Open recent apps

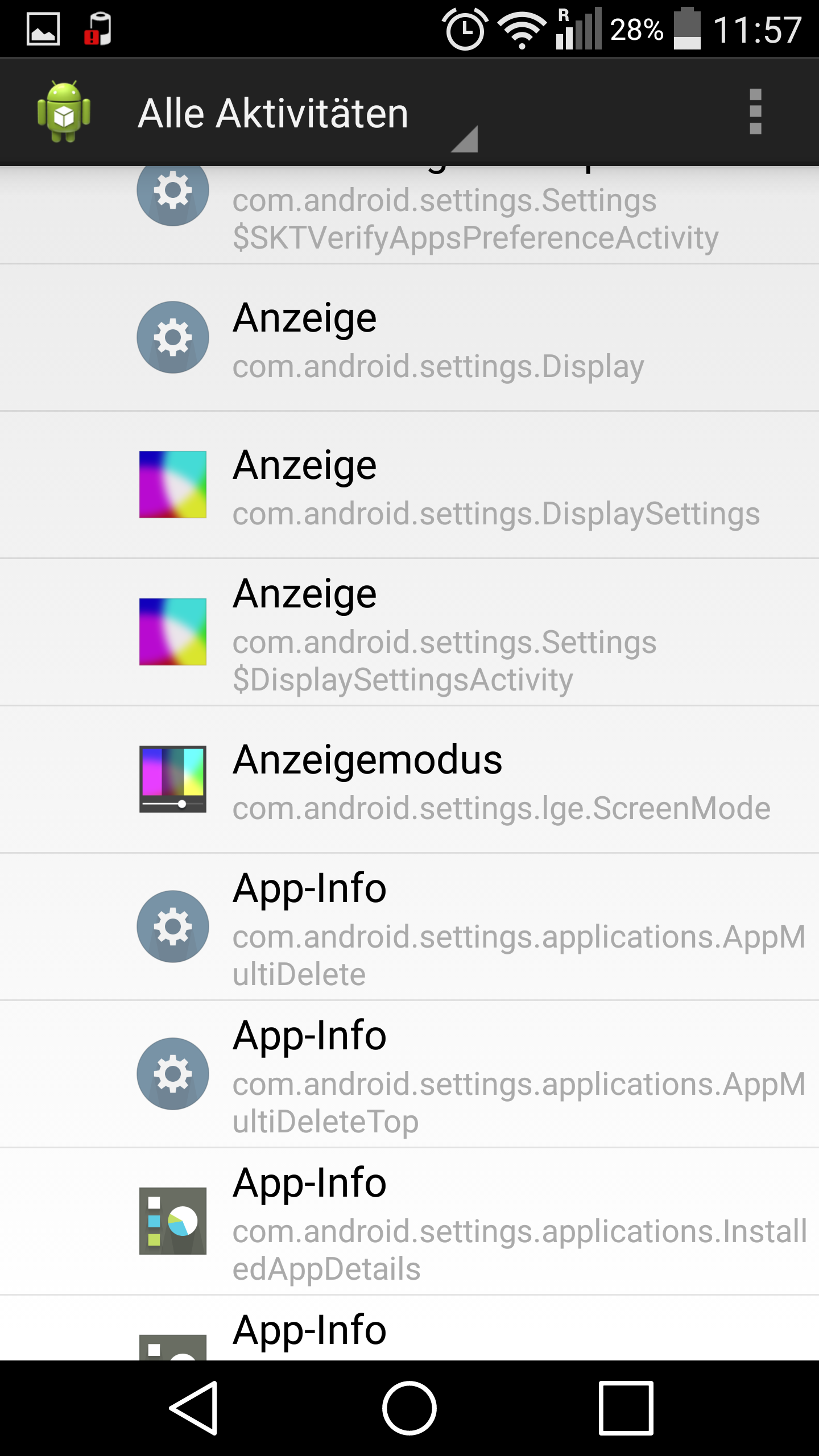tap(626, 1408)
